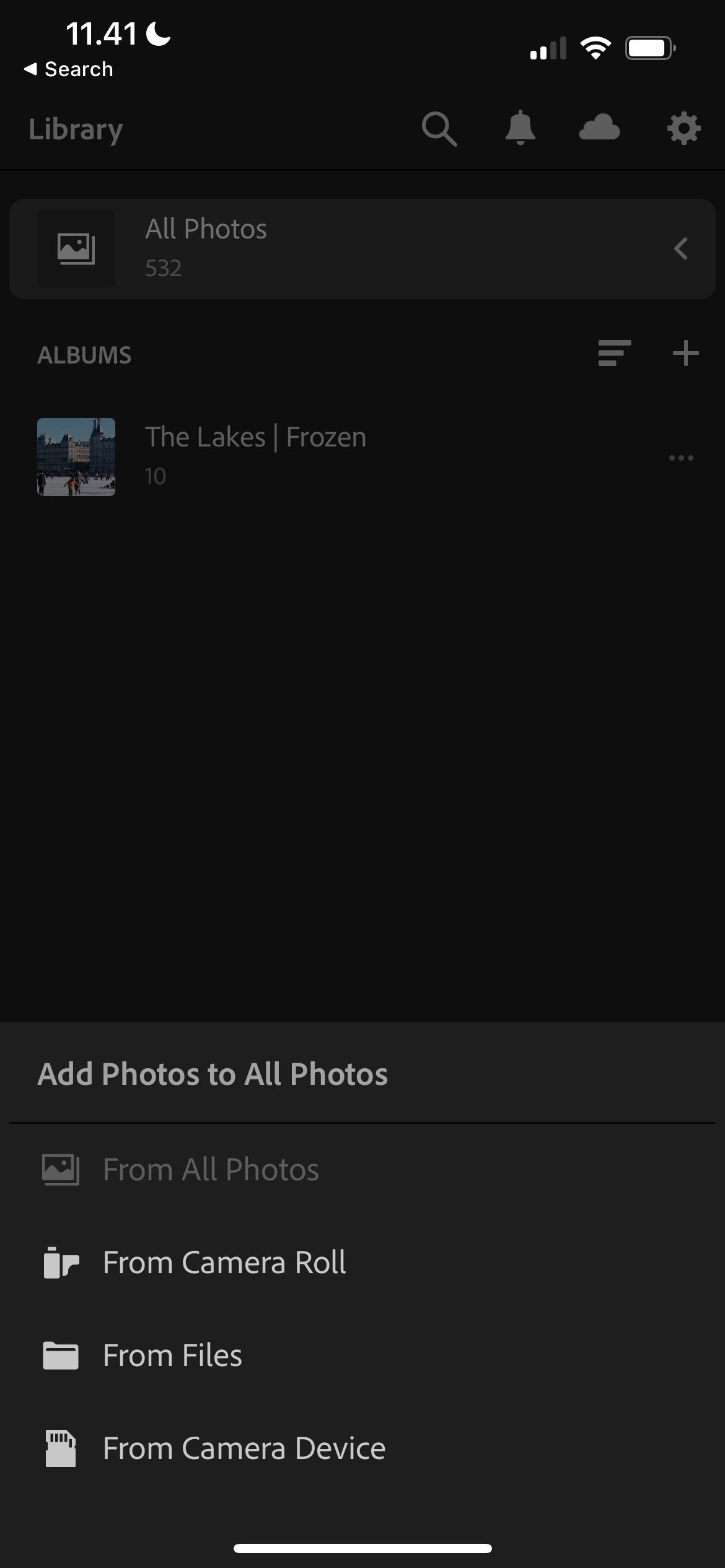
Task: Select the From Camera Roll film icon
Action: [x=61, y=1263]
